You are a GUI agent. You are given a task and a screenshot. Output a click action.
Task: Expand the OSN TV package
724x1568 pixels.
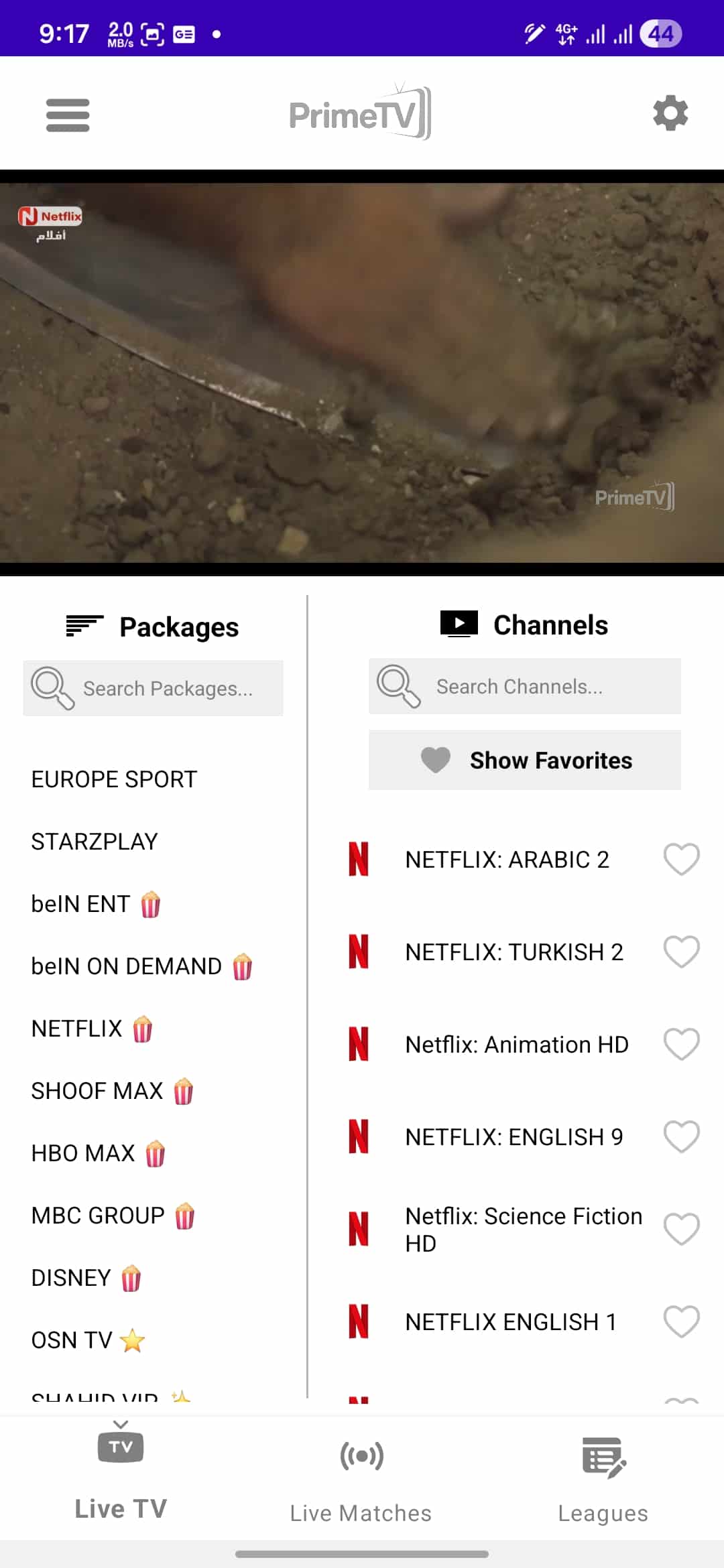89,1340
